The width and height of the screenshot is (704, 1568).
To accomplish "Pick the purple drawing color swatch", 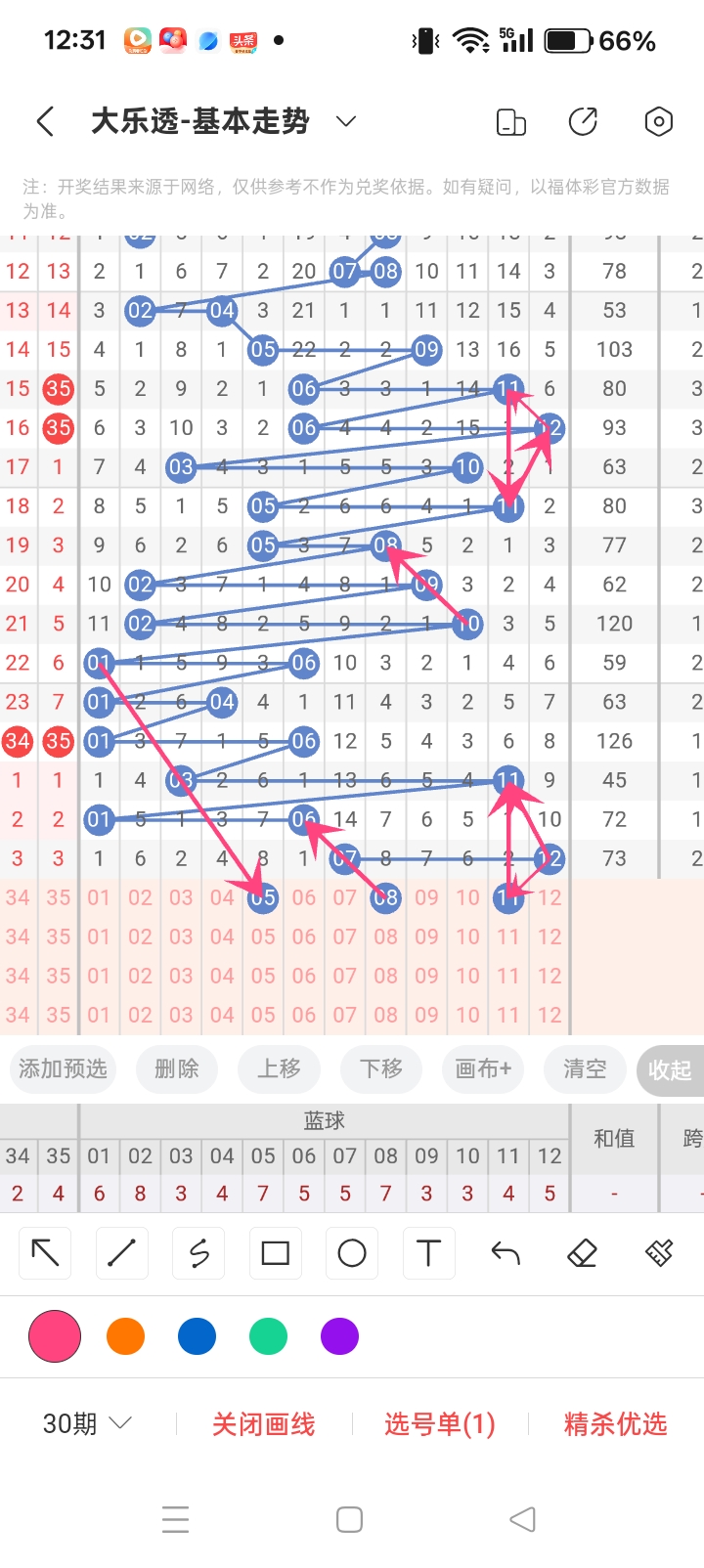I will [x=339, y=1335].
